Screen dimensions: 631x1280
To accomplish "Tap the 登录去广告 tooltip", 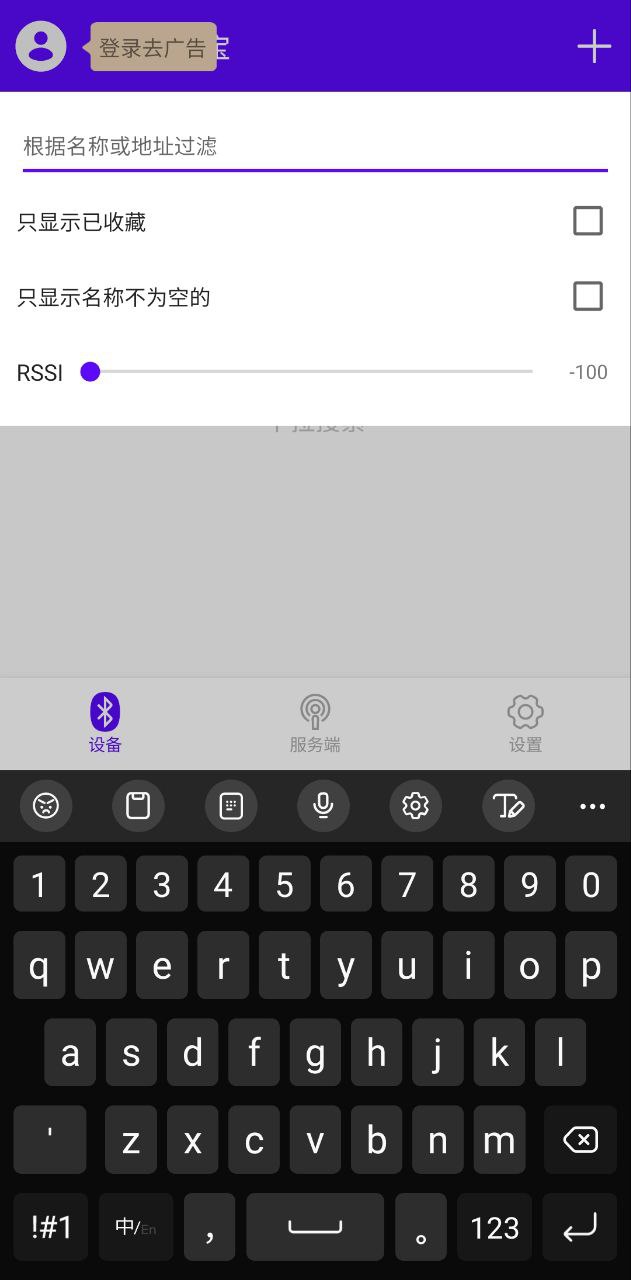I will tap(153, 47).
